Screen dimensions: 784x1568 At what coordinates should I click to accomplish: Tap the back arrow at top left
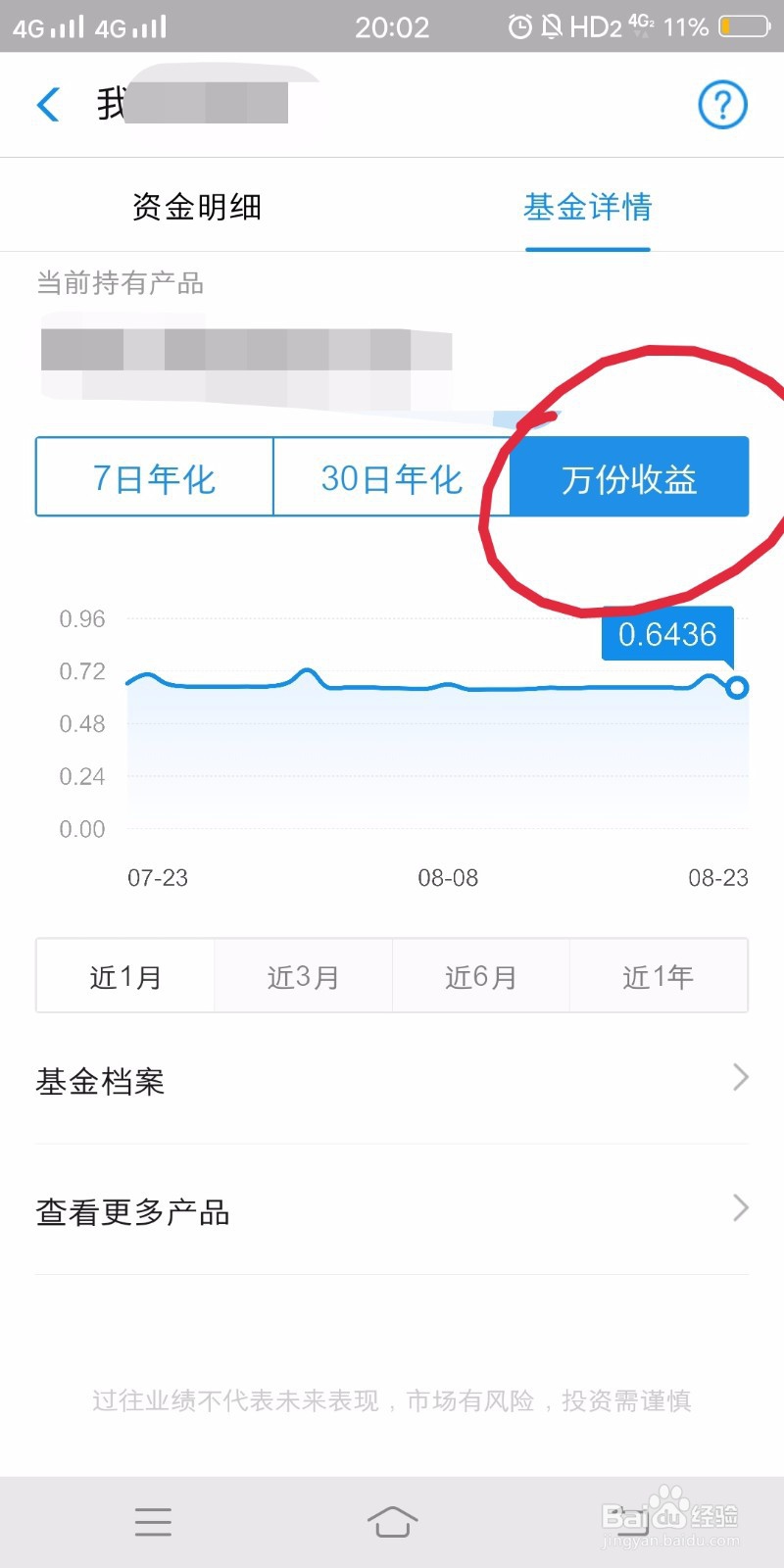(x=49, y=104)
